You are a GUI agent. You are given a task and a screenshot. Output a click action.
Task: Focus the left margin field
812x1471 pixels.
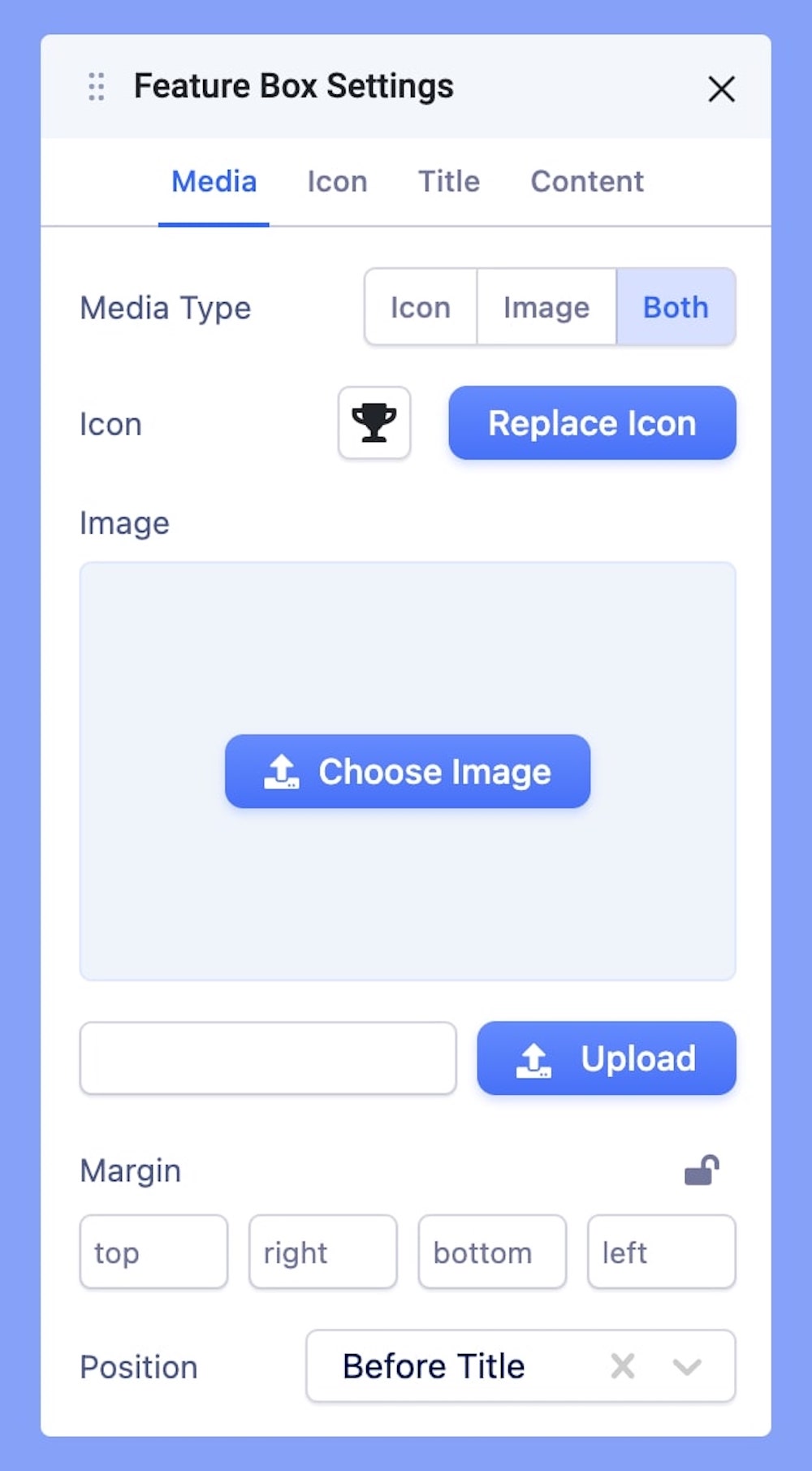coord(661,1252)
